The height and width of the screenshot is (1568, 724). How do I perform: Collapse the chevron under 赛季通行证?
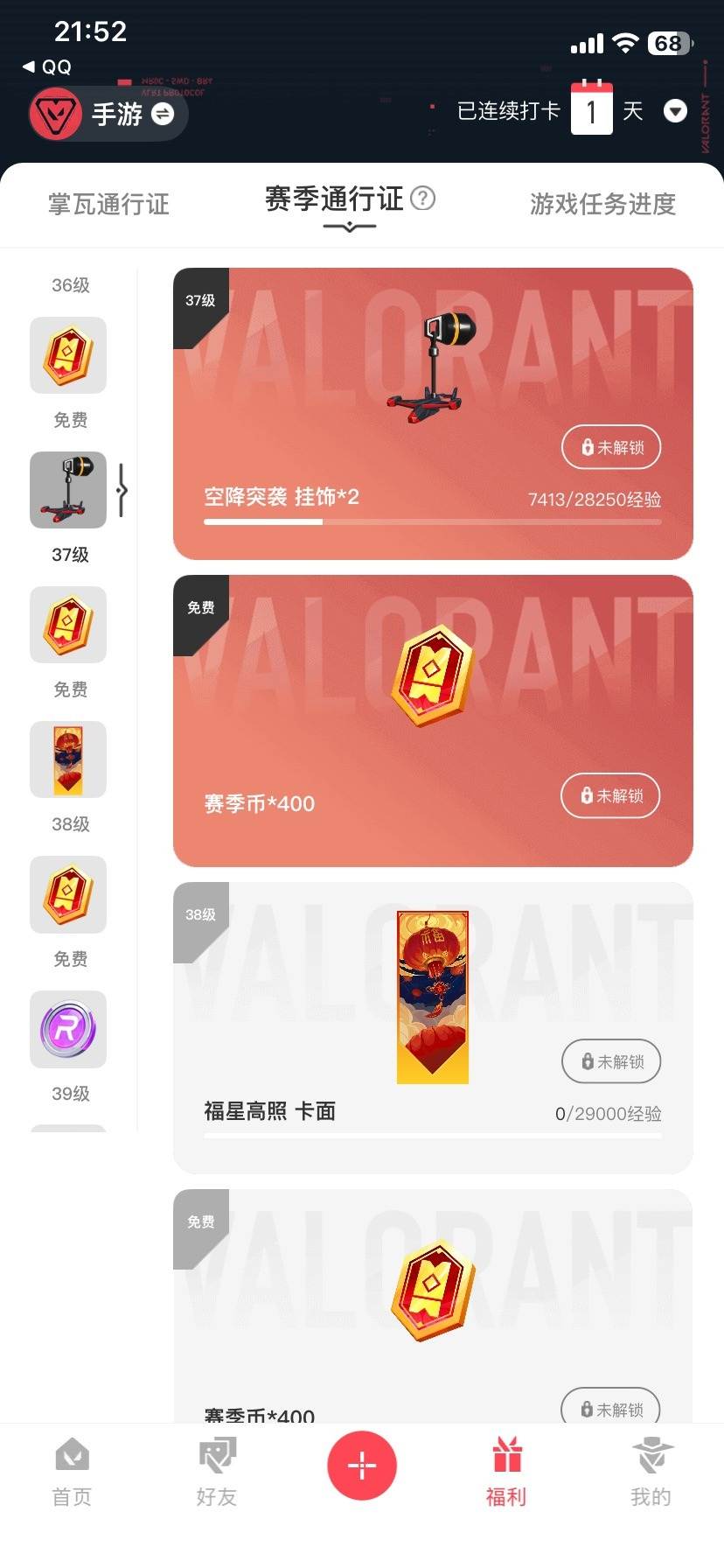[349, 227]
